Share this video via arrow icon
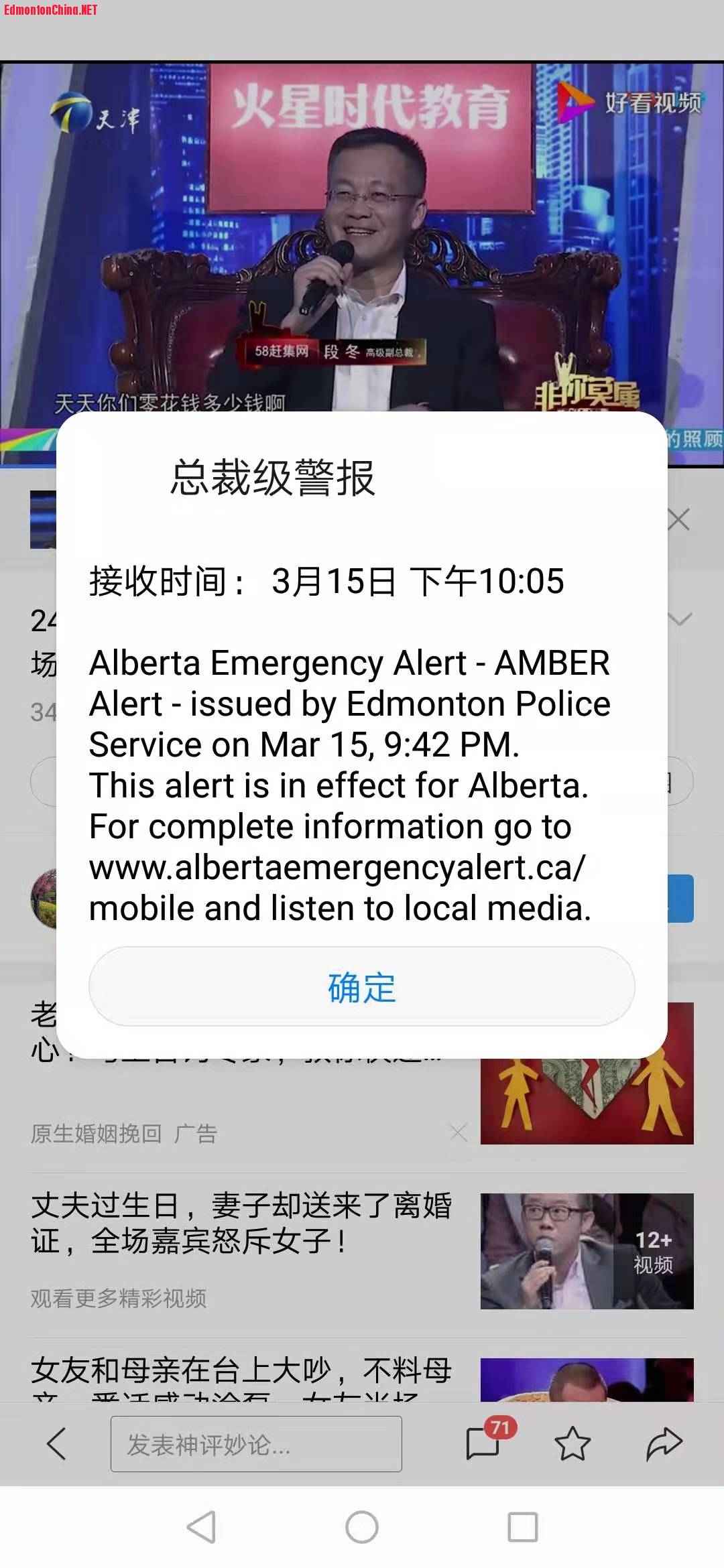Viewport: 724px width, 1568px height. pos(664,1443)
